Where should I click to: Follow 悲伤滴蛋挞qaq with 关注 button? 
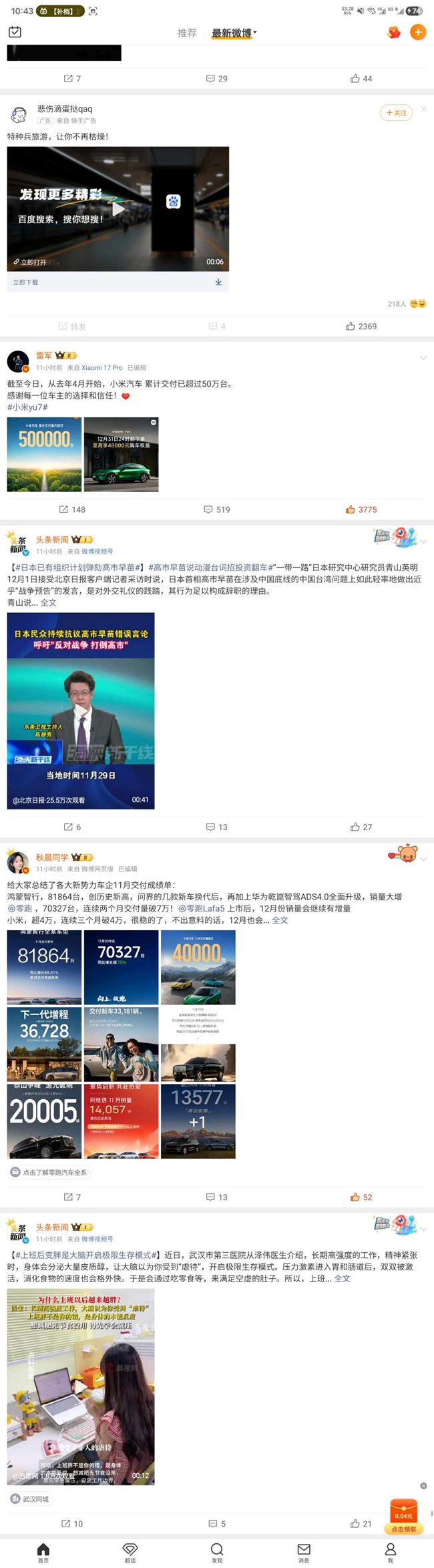coord(396,113)
